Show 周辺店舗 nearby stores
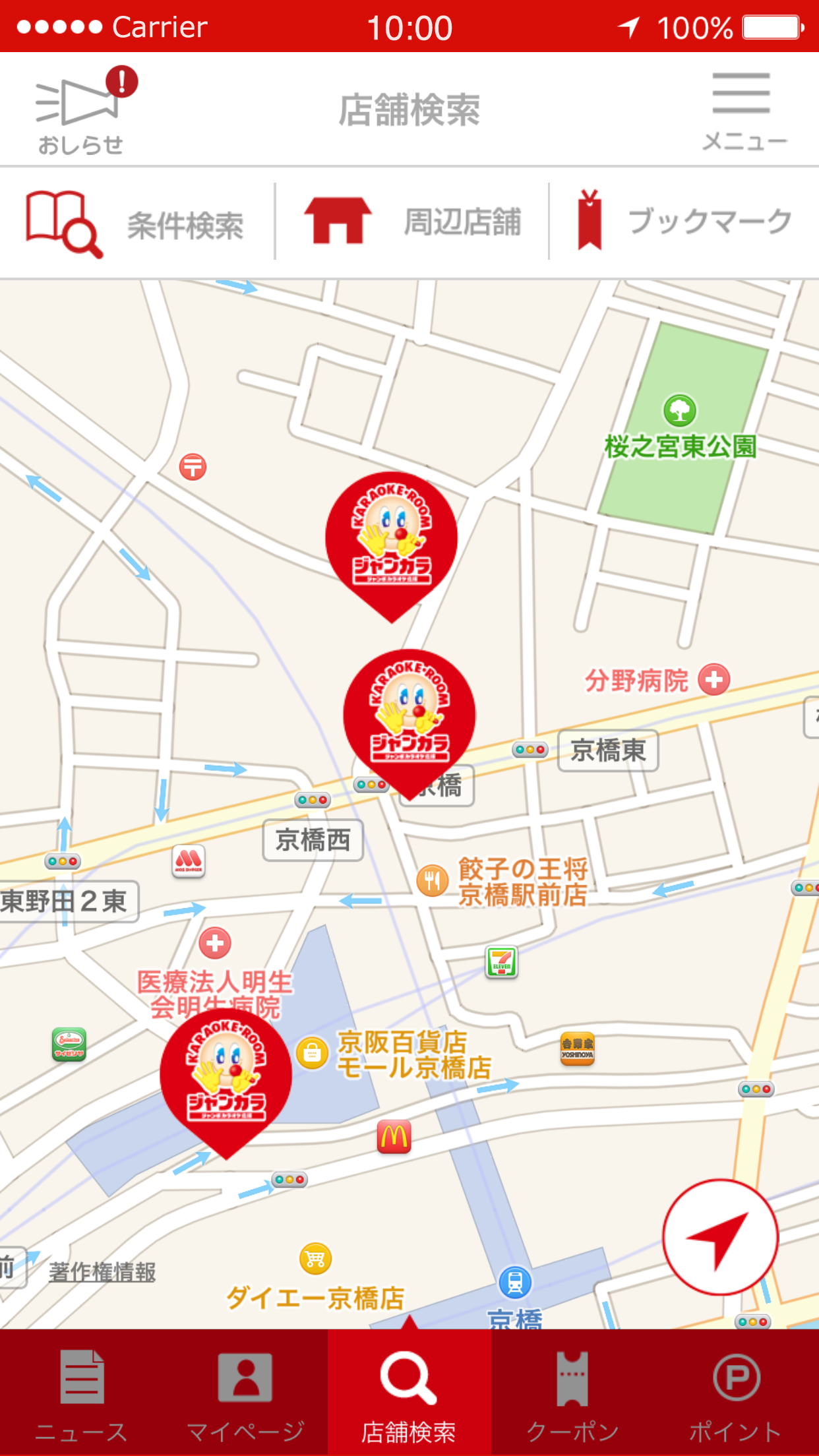This screenshot has width=819, height=1456. [x=413, y=223]
